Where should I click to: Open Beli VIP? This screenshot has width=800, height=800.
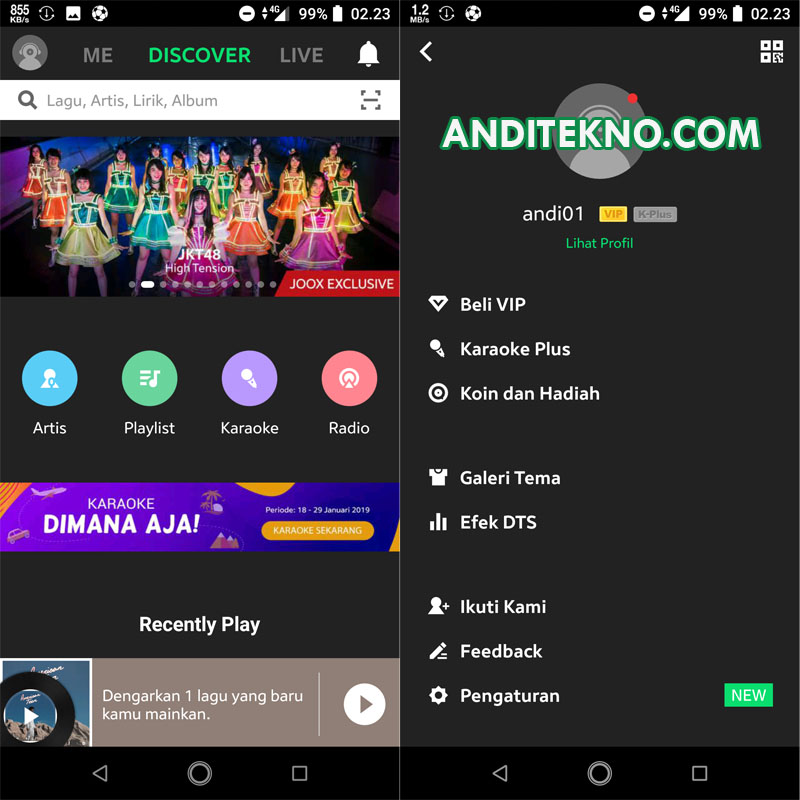(x=492, y=304)
